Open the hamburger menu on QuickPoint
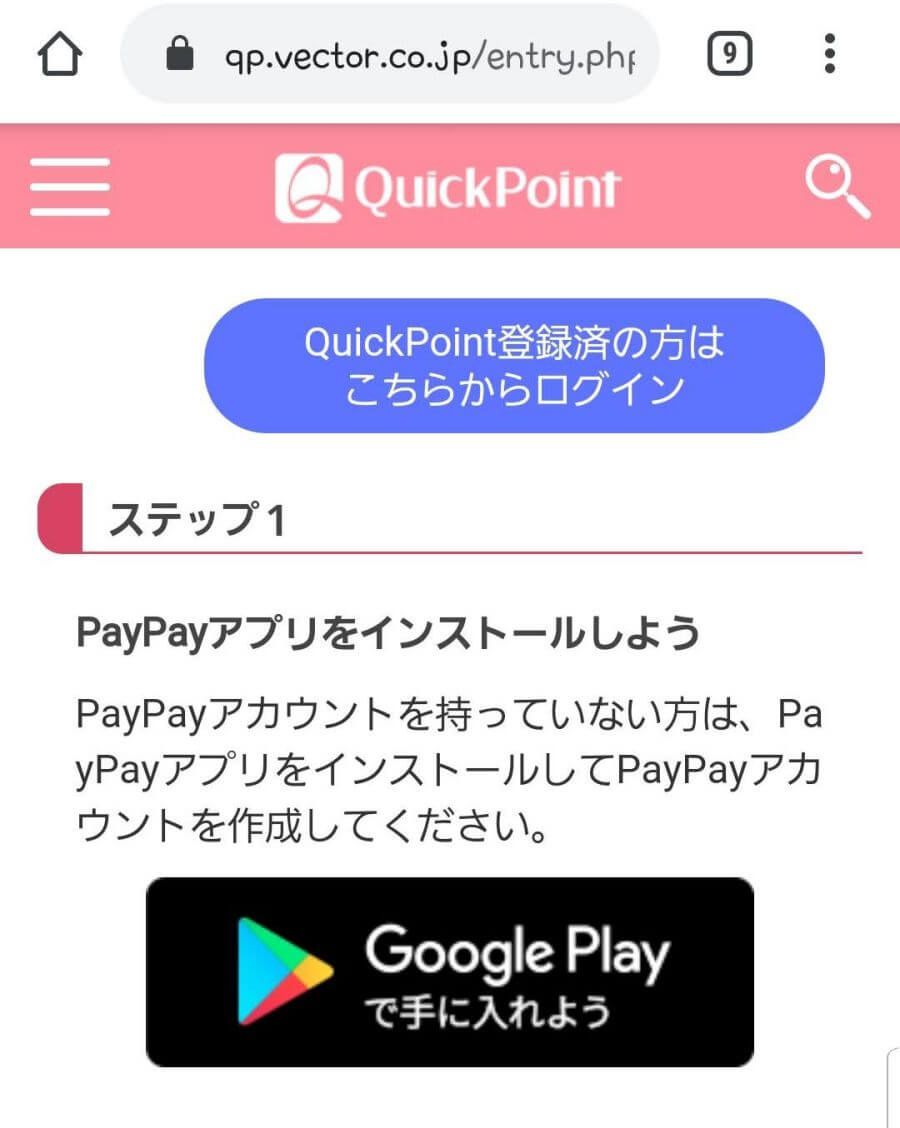 click(69, 187)
